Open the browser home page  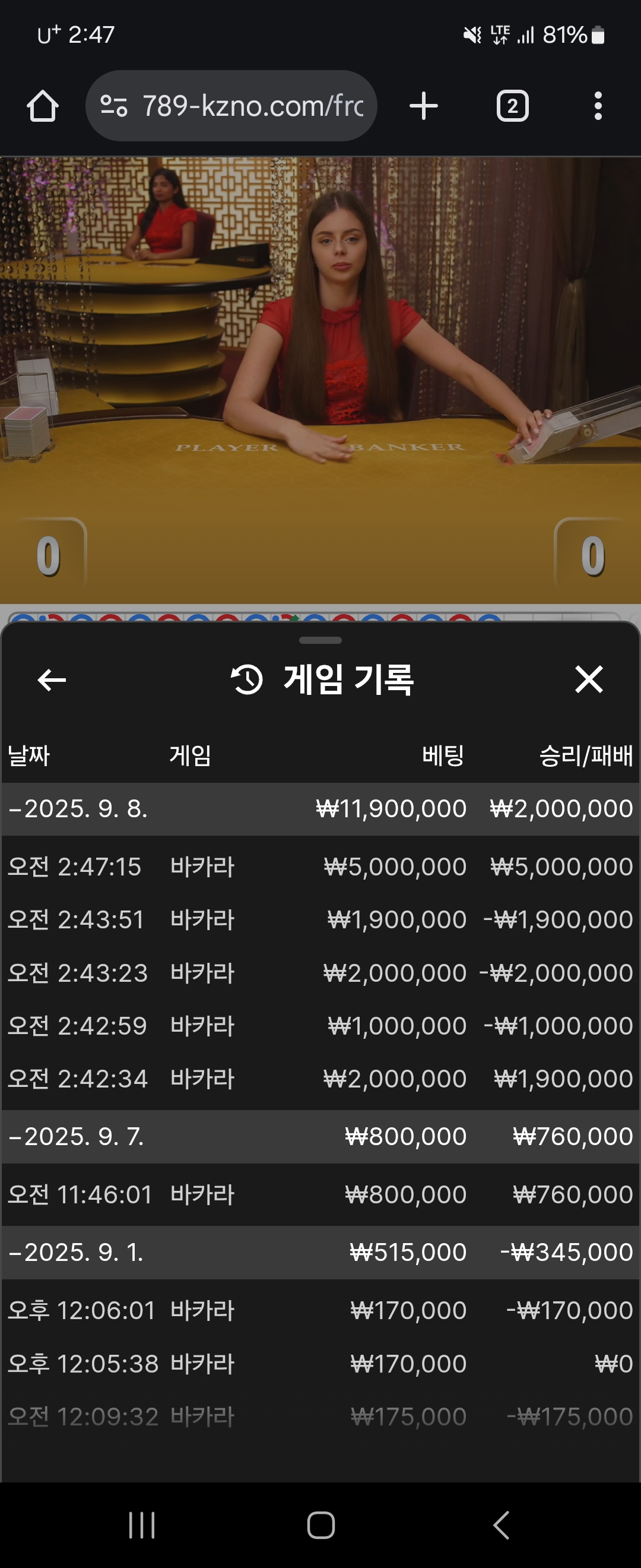click(43, 106)
